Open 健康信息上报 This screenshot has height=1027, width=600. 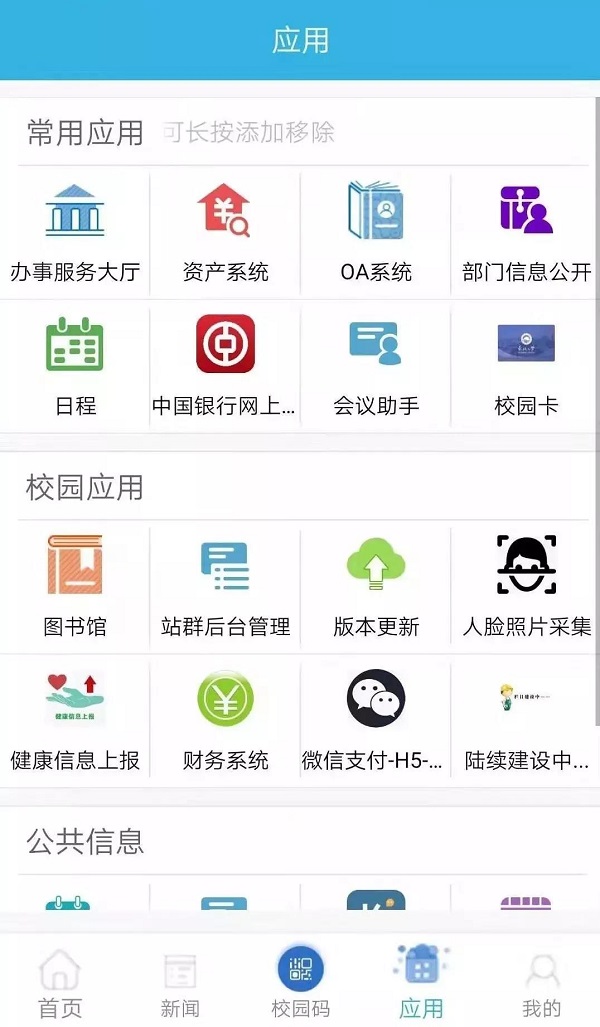[x=75, y=721]
